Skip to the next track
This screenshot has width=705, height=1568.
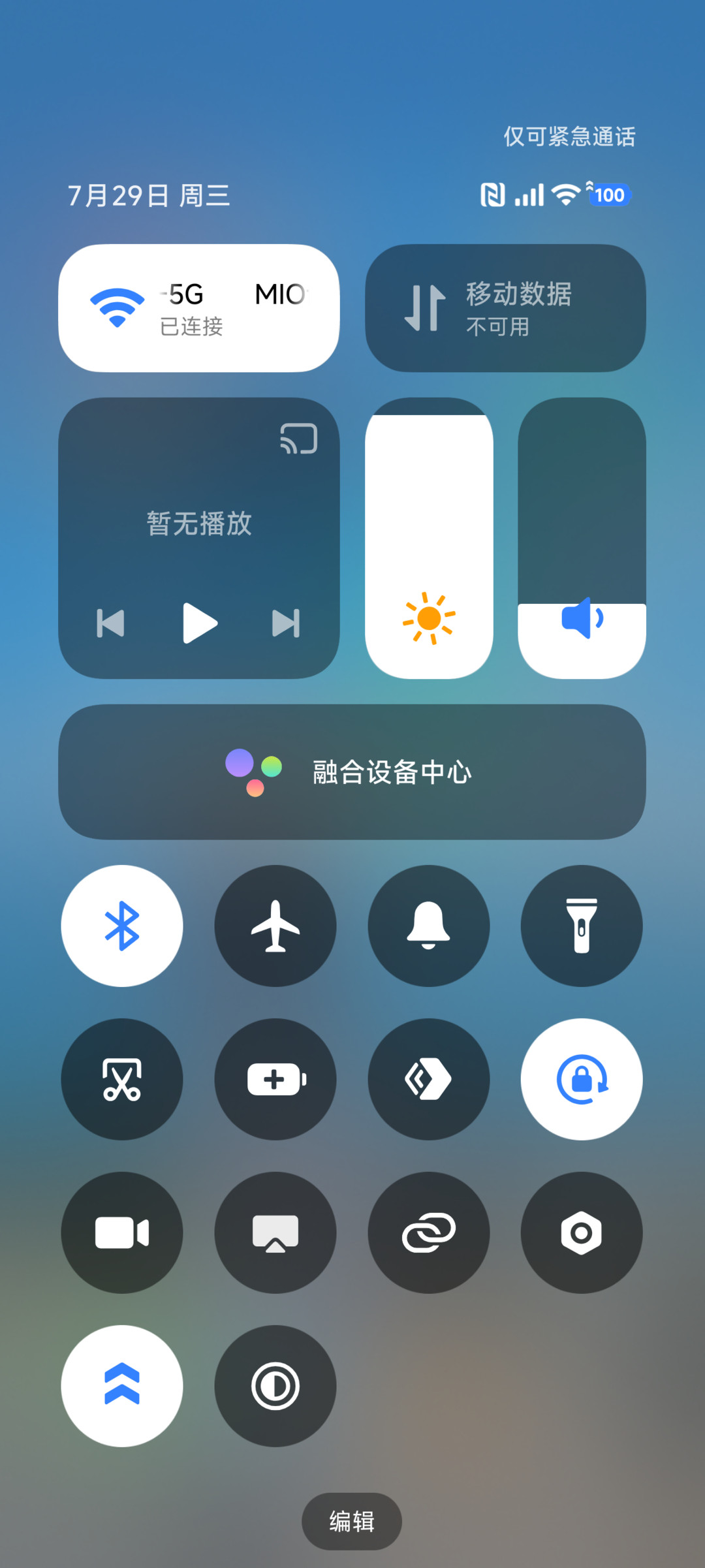[286, 623]
